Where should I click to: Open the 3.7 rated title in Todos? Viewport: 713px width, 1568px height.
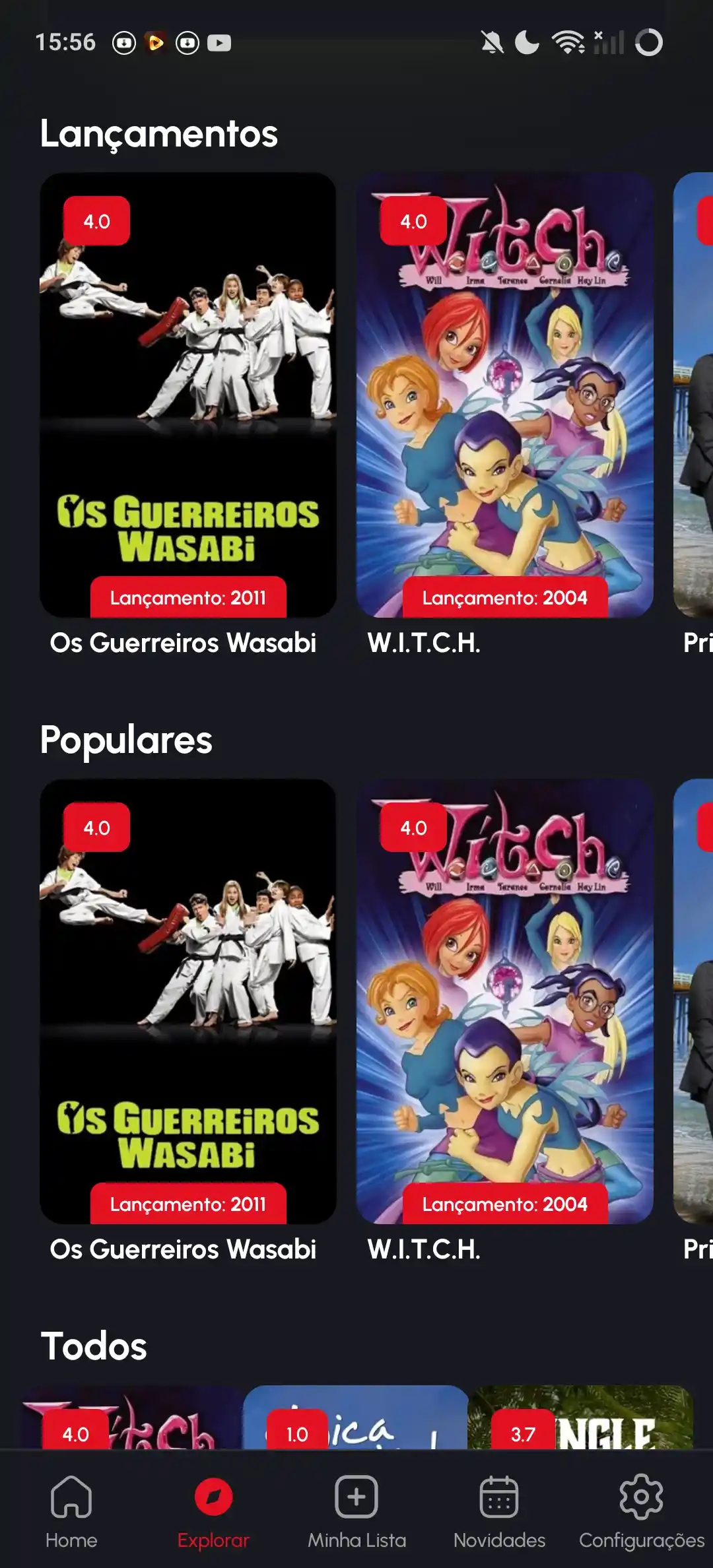pyautogui.click(x=581, y=1419)
